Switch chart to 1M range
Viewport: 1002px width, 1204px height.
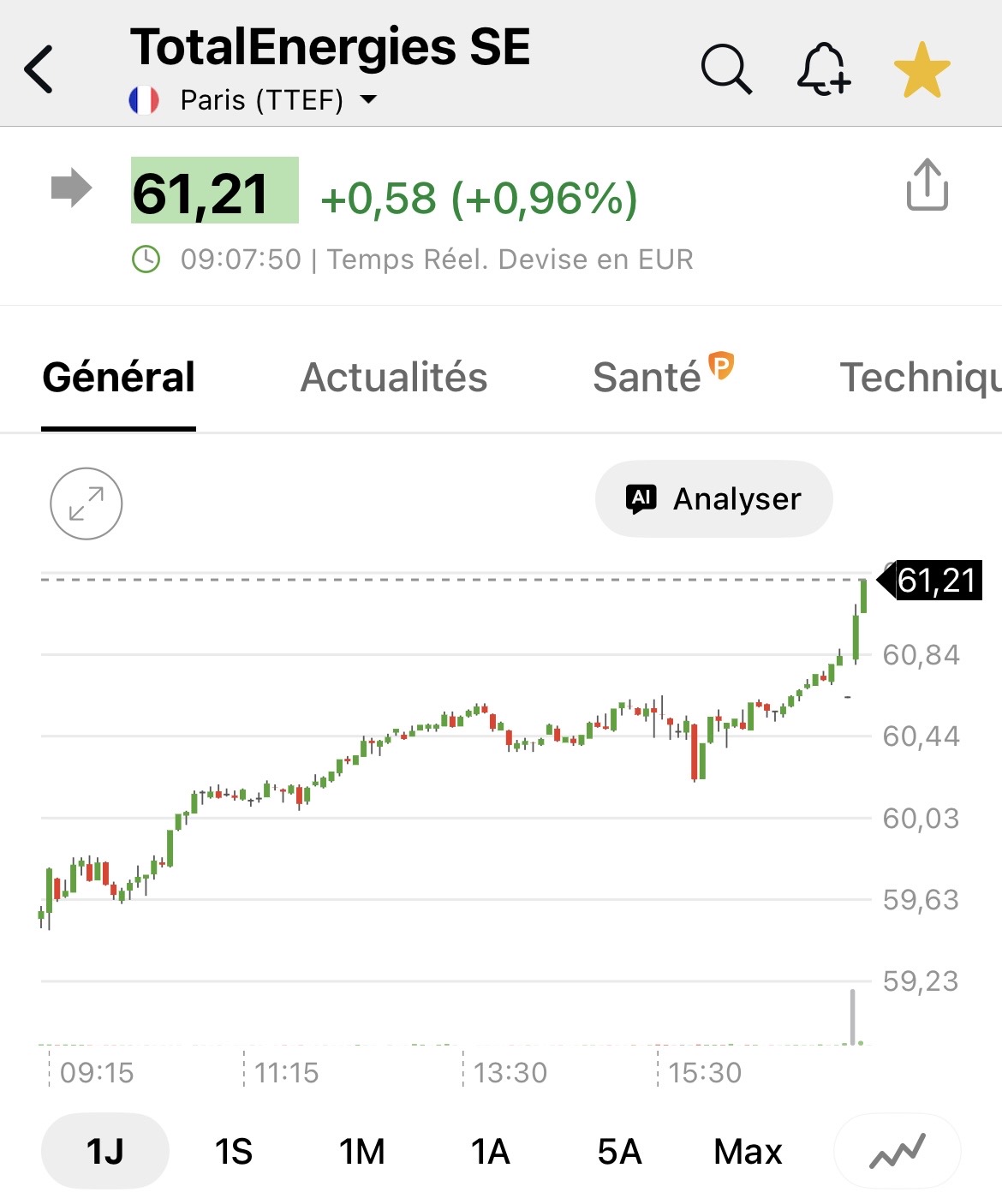pos(361,1152)
